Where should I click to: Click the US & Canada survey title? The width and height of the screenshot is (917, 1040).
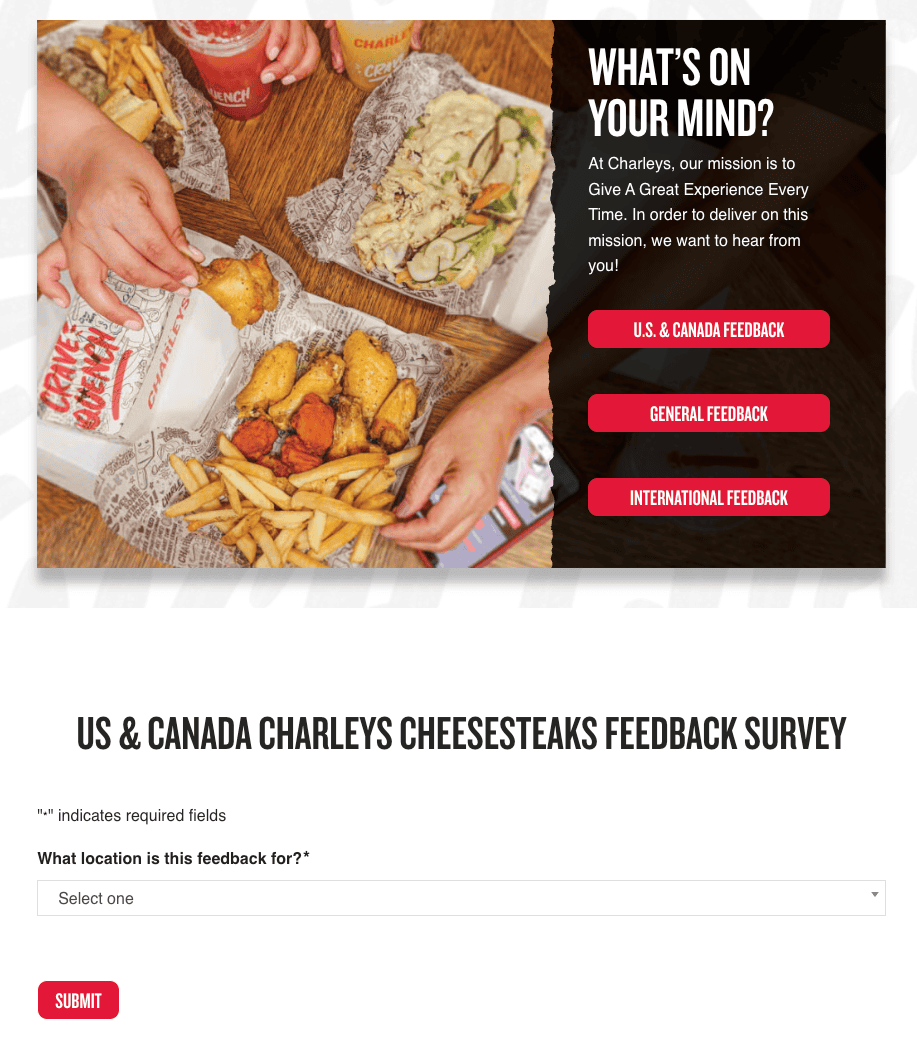[461, 734]
